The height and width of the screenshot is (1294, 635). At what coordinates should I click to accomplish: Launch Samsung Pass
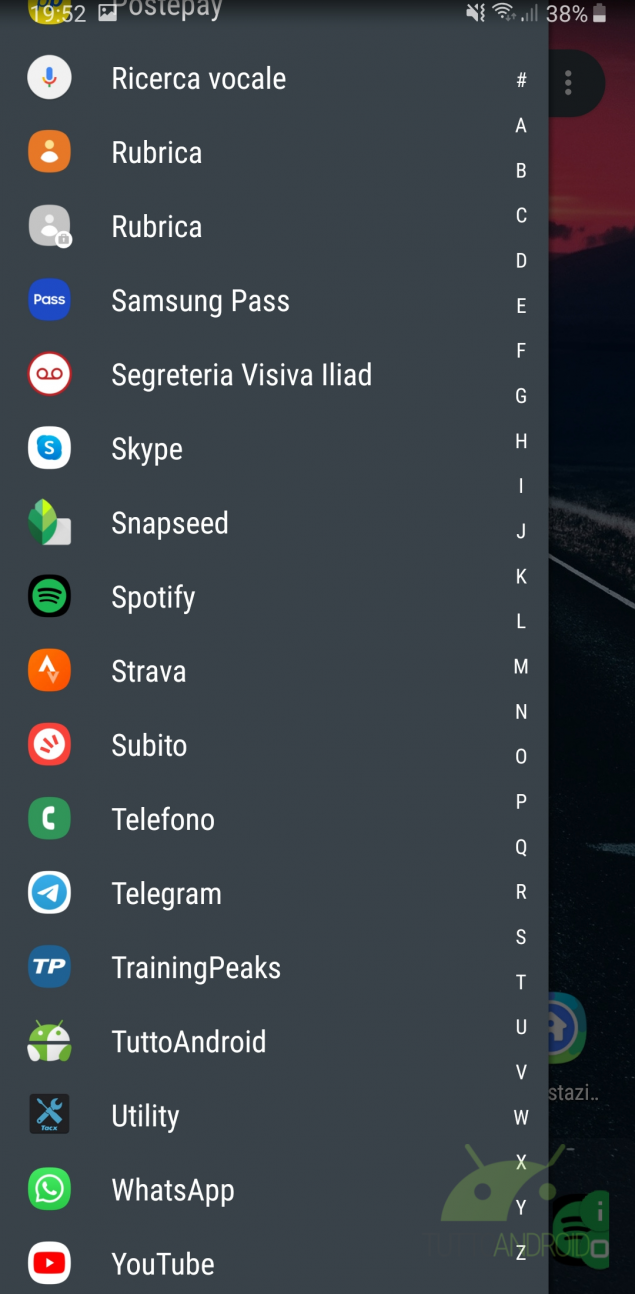pyautogui.click(x=200, y=301)
